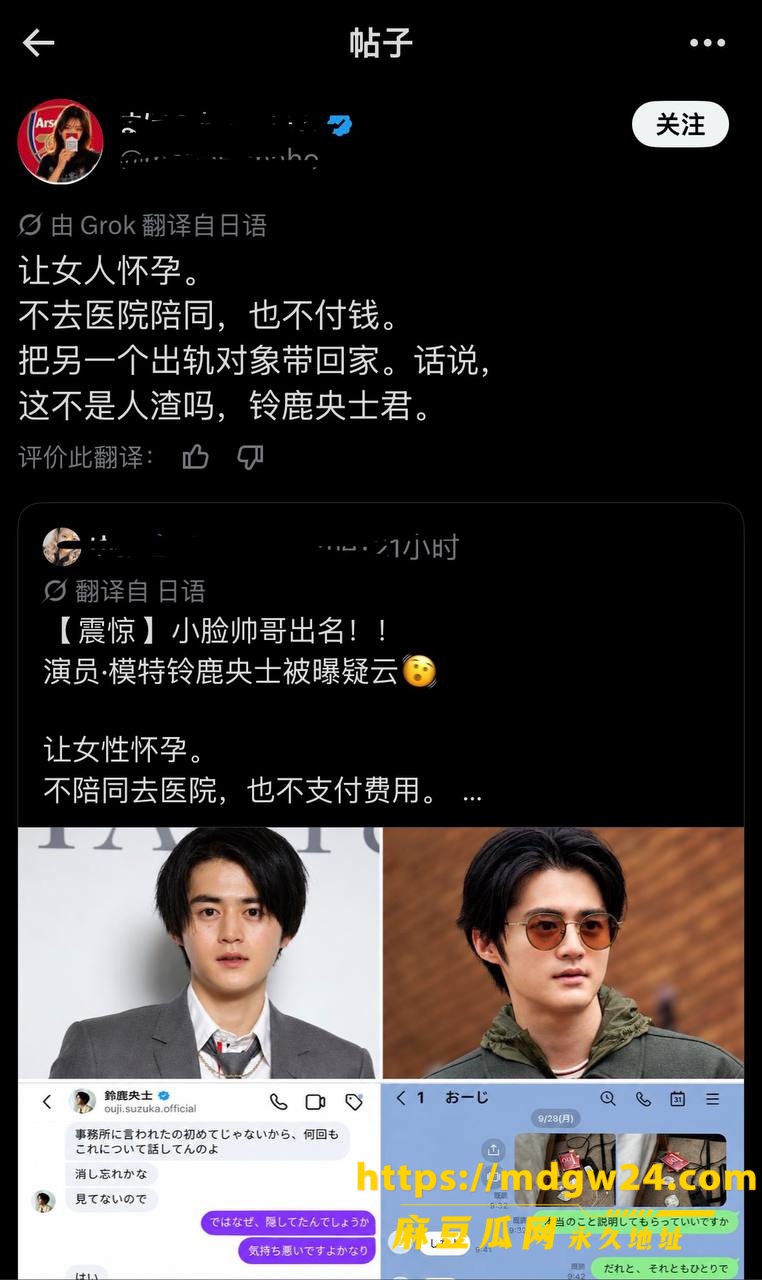Rate the translation with thumbs down
This screenshot has width=762, height=1280.
tap(250, 458)
